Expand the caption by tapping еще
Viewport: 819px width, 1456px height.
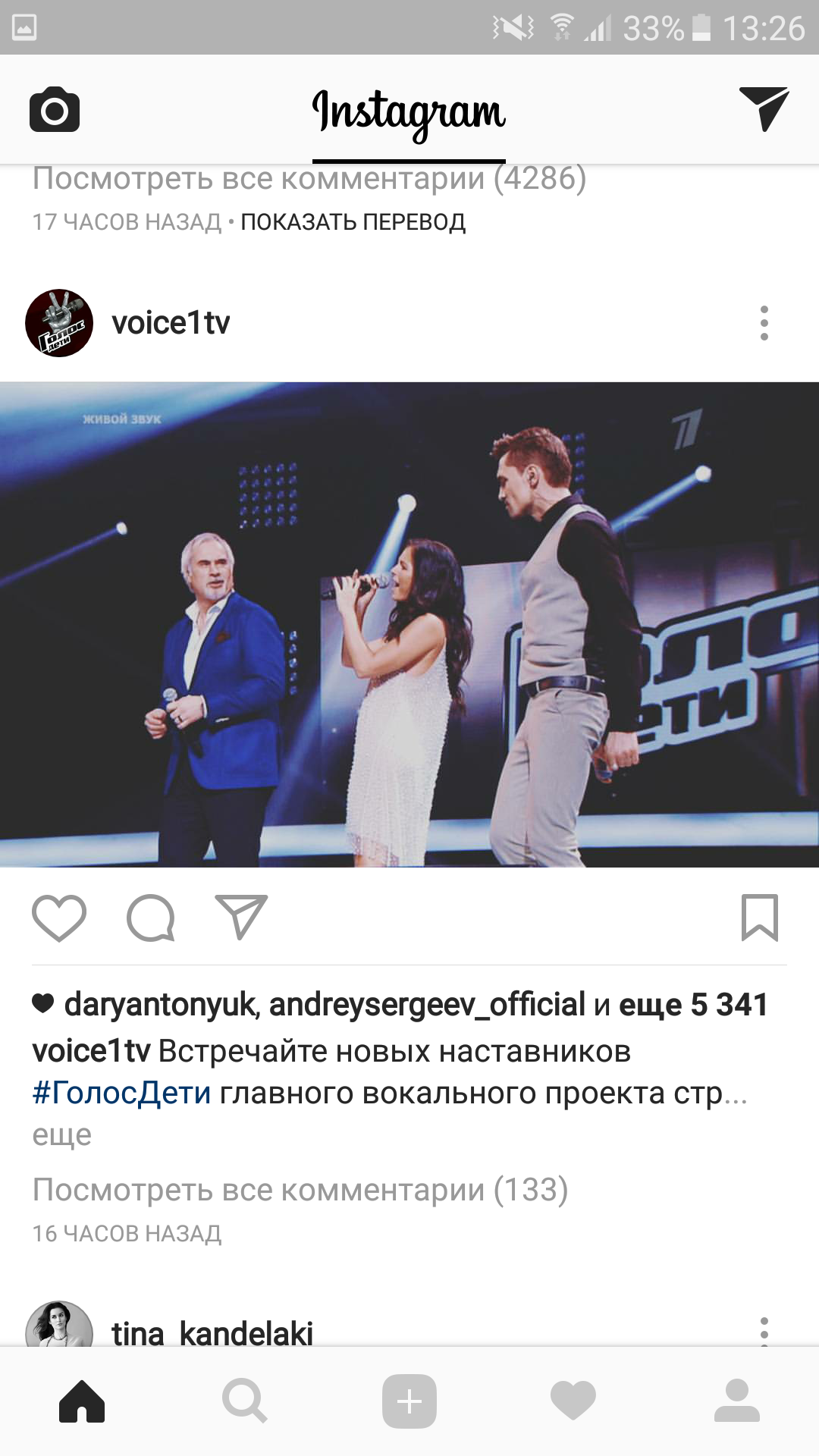point(62,1136)
